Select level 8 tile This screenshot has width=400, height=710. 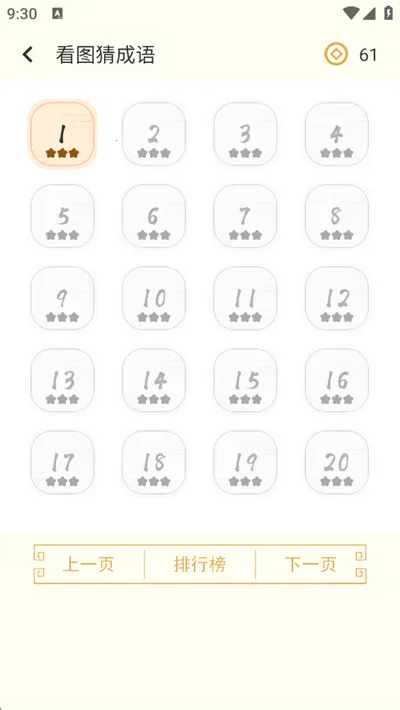[337, 216]
